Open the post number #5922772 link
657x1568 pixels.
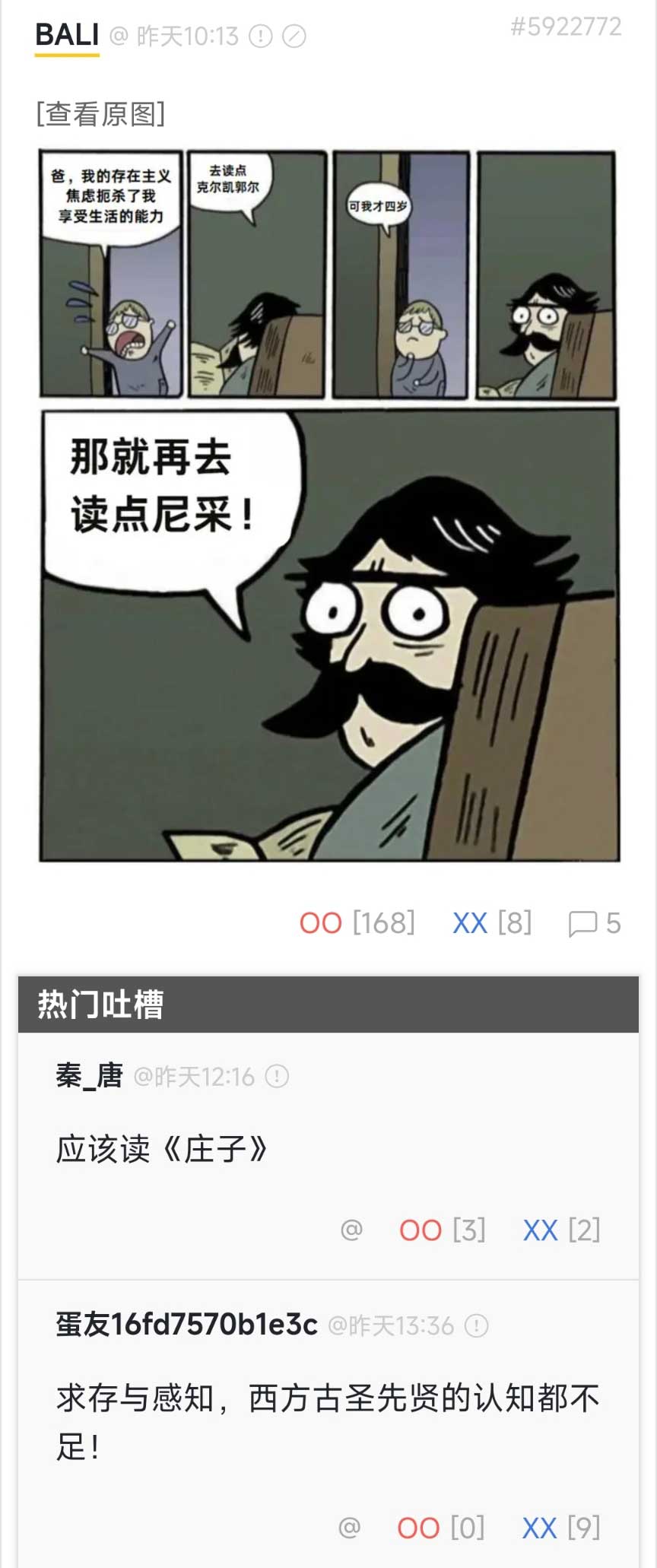point(566,27)
